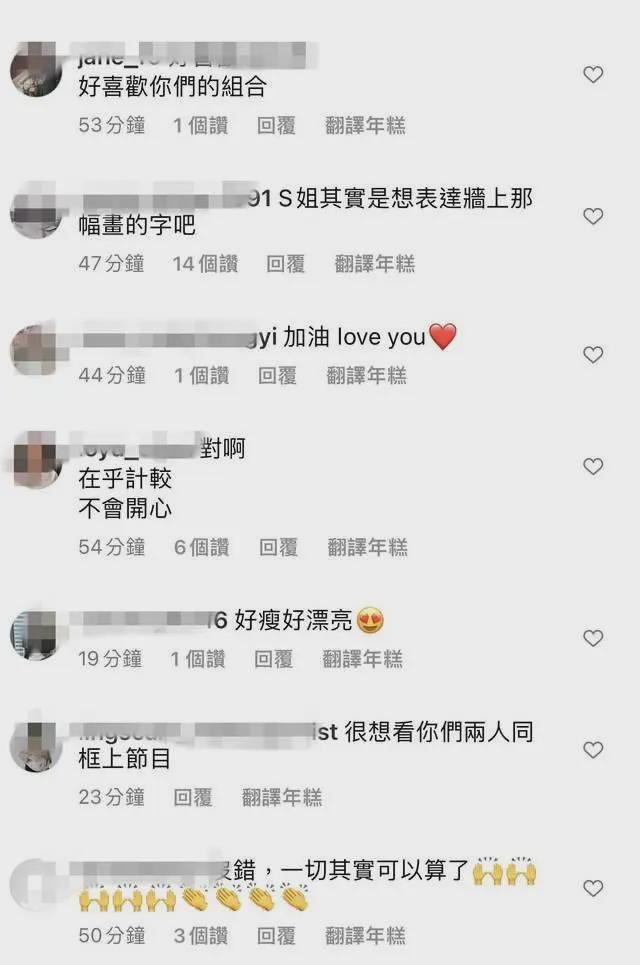View the 14 likes on the 牆上那幅畫 comment
The height and width of the screenshot is (965, 640).
205,264
